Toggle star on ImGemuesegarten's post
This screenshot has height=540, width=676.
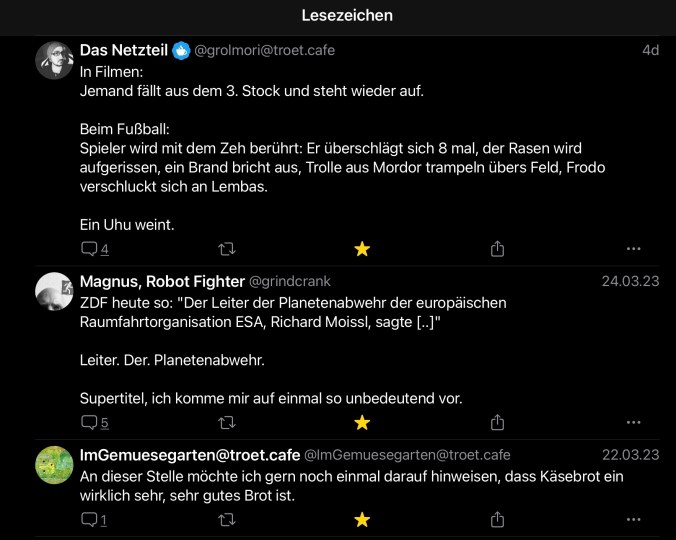click(x=362, y=520)
